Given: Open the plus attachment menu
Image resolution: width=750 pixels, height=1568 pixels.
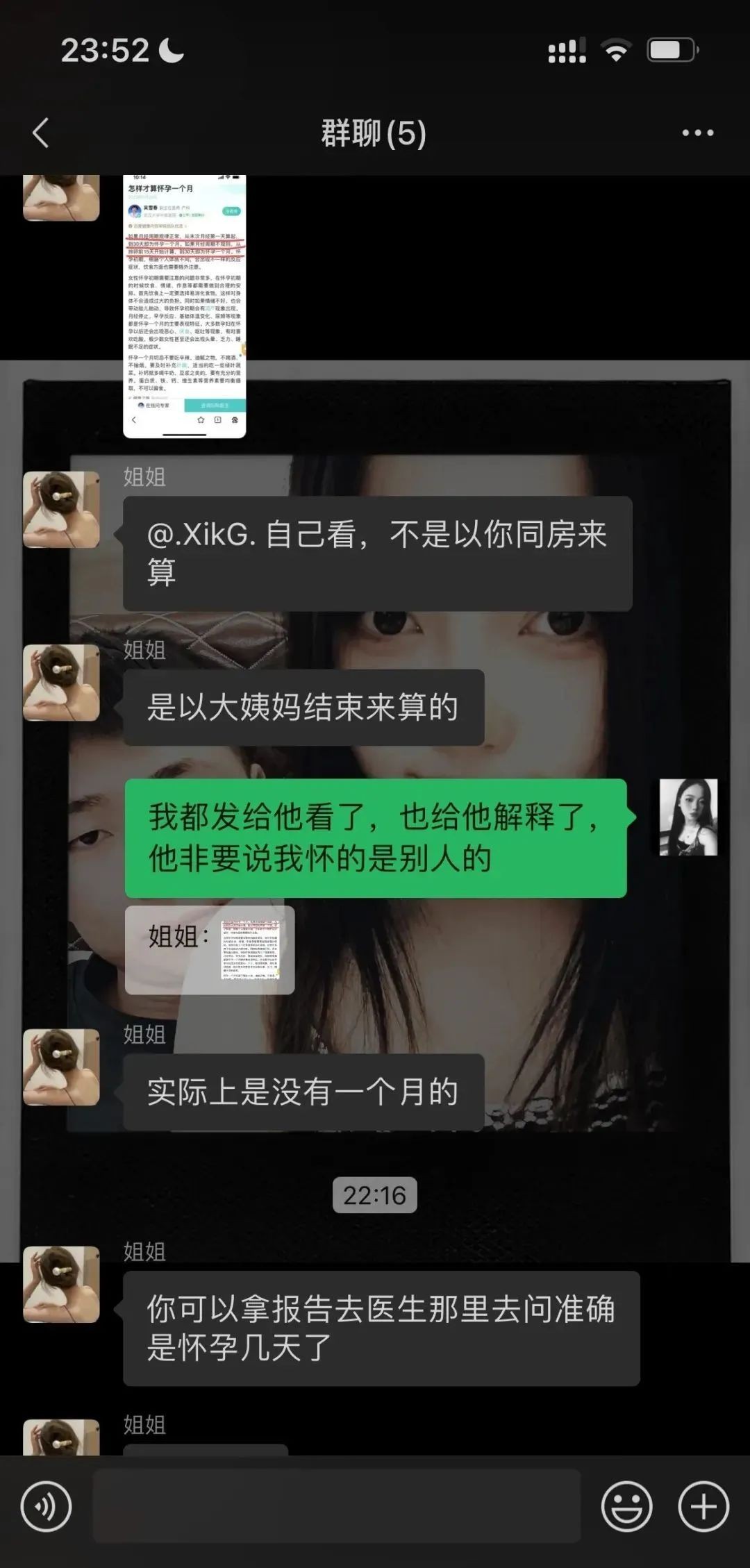Looking at the screenshot, I should click(703, 1507).
